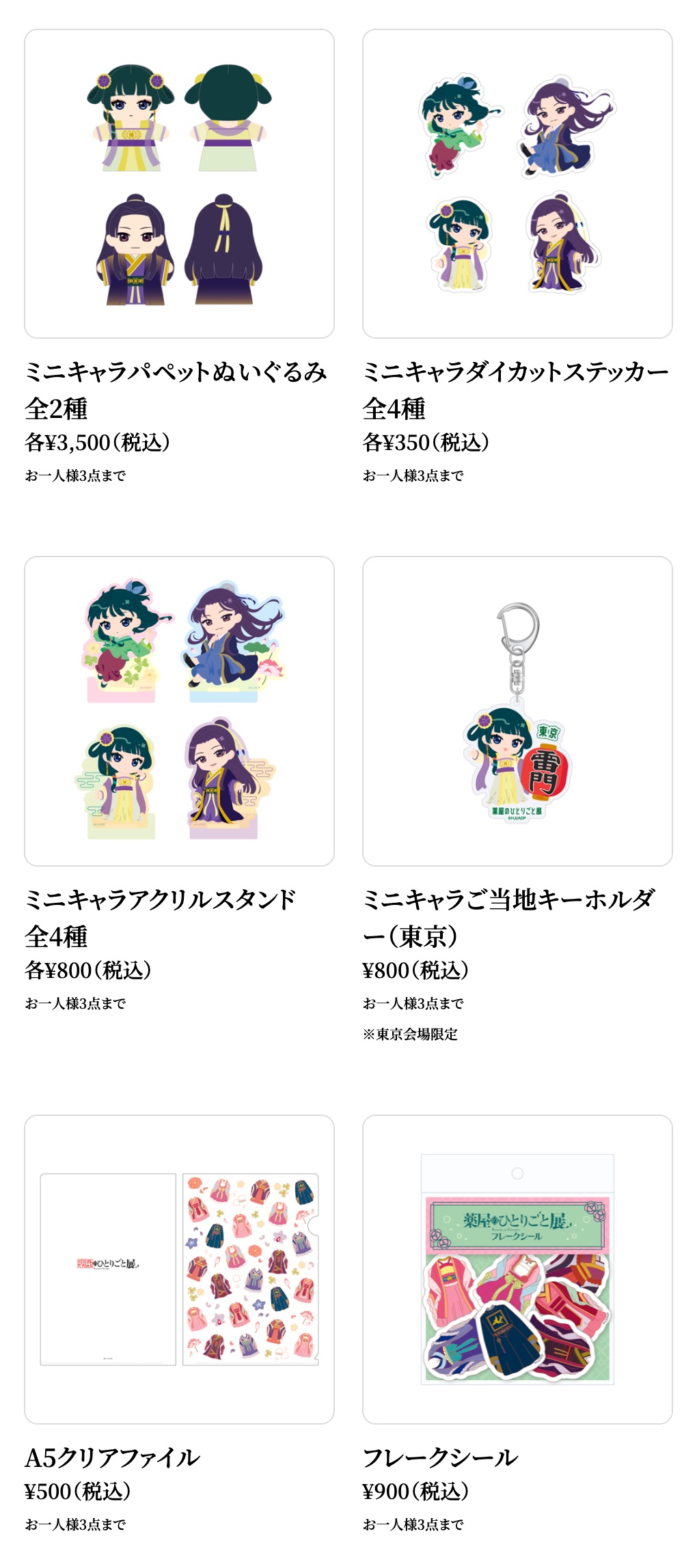697x1568 pixels.
Task: Tap the A5クリアファイル product image
Action: 179,1270
